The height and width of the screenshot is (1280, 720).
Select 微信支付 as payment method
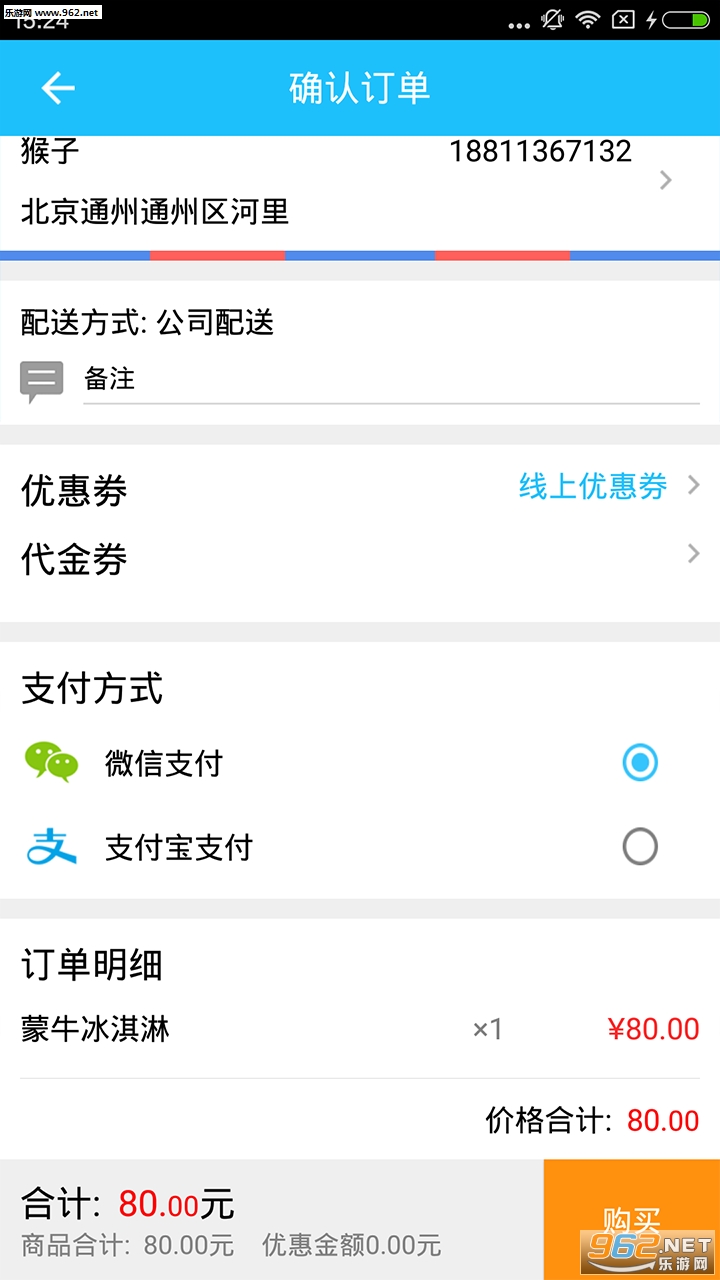639,764
